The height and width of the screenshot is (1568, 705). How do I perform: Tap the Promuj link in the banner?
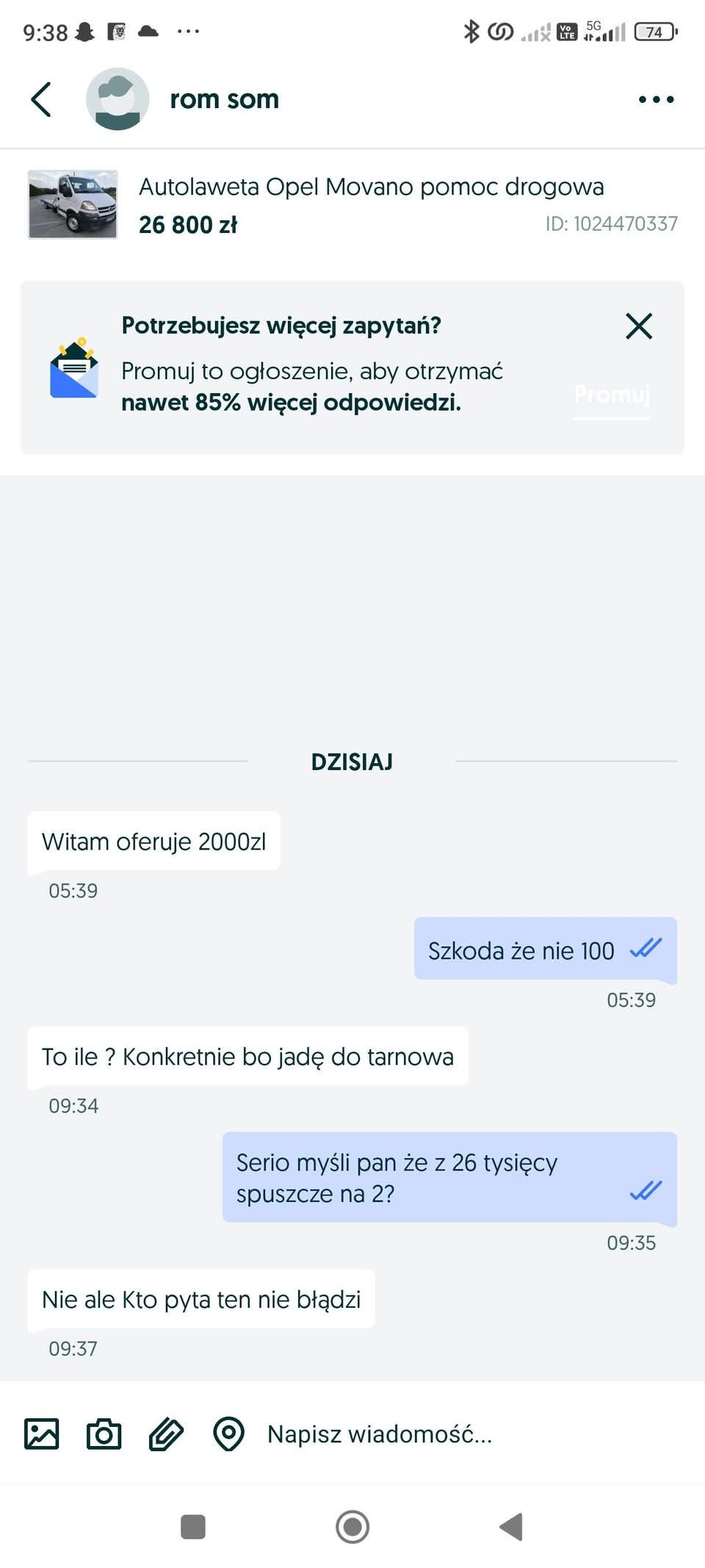[x=612, y=395]
